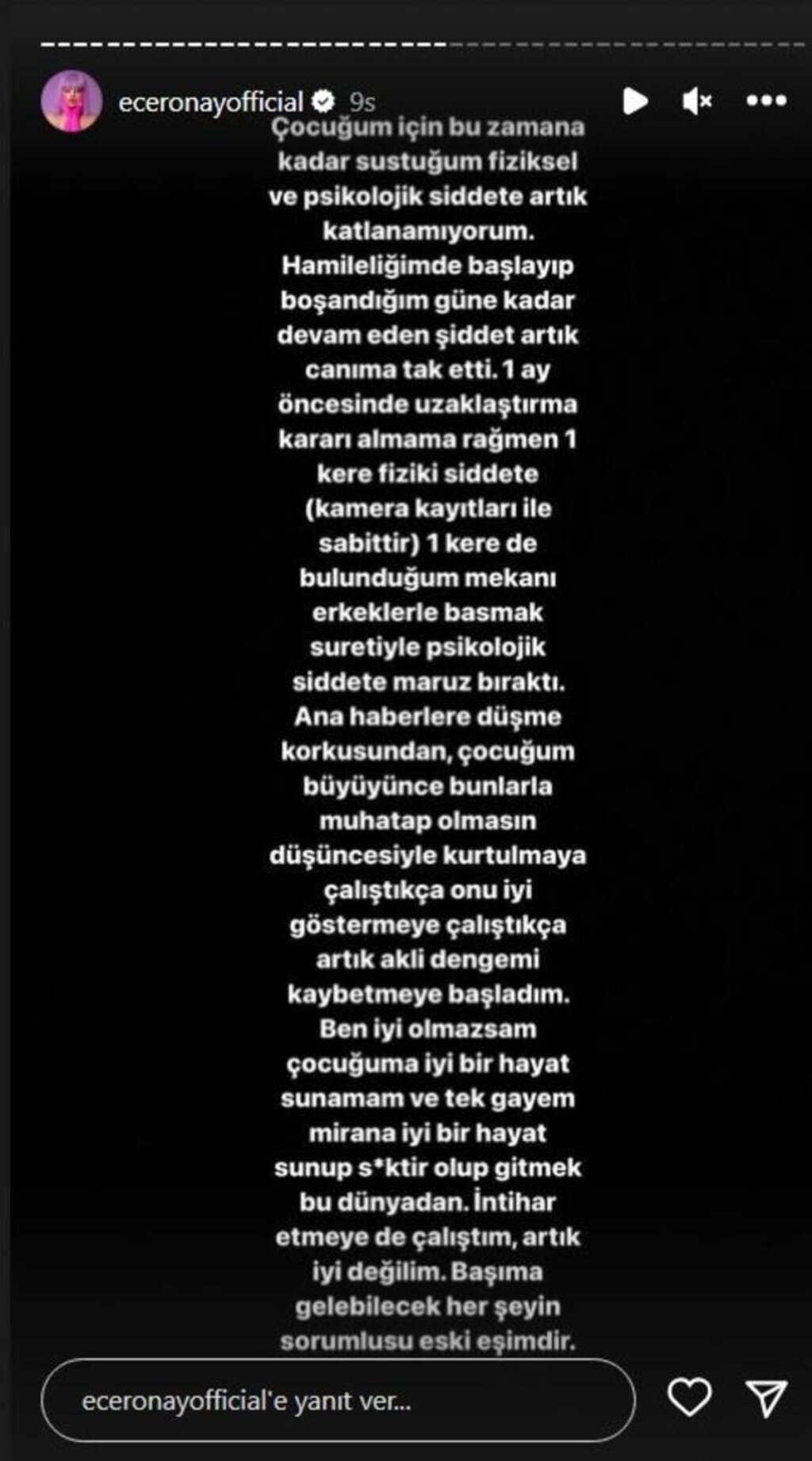Resume story playback

pyautogui.click(x=634, y=101)
